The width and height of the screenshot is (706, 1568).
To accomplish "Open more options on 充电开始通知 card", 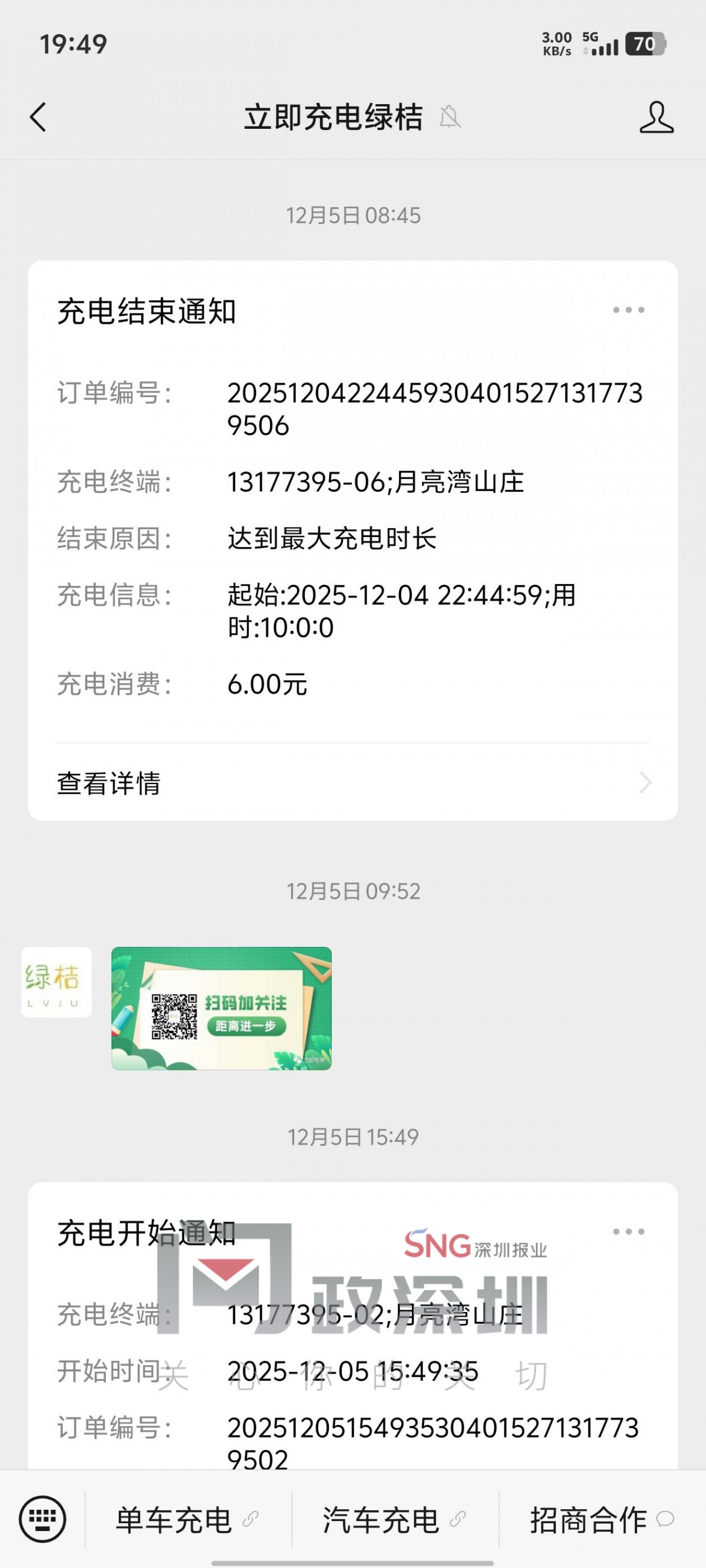I will pyautogui.click(x=628, y=1232).
